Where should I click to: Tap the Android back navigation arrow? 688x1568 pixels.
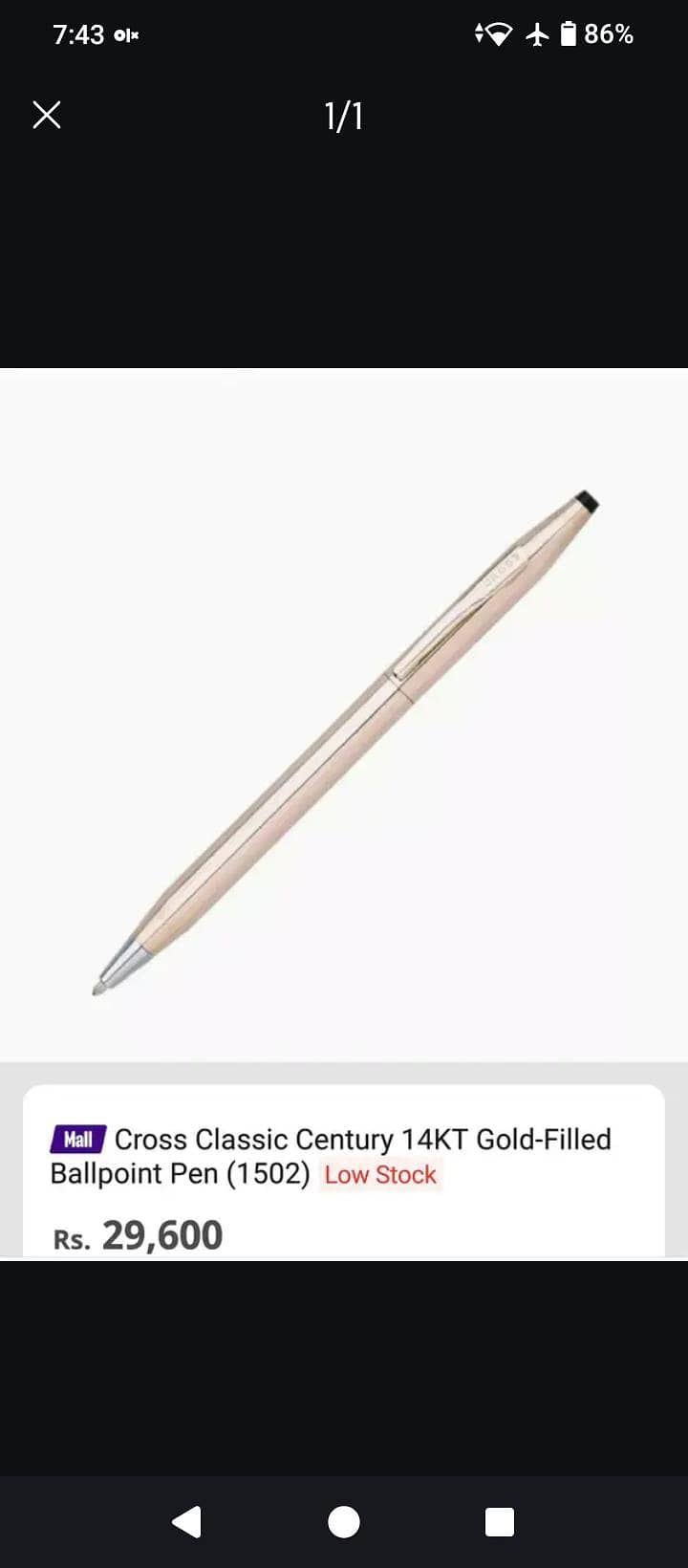coord(187,1521)
